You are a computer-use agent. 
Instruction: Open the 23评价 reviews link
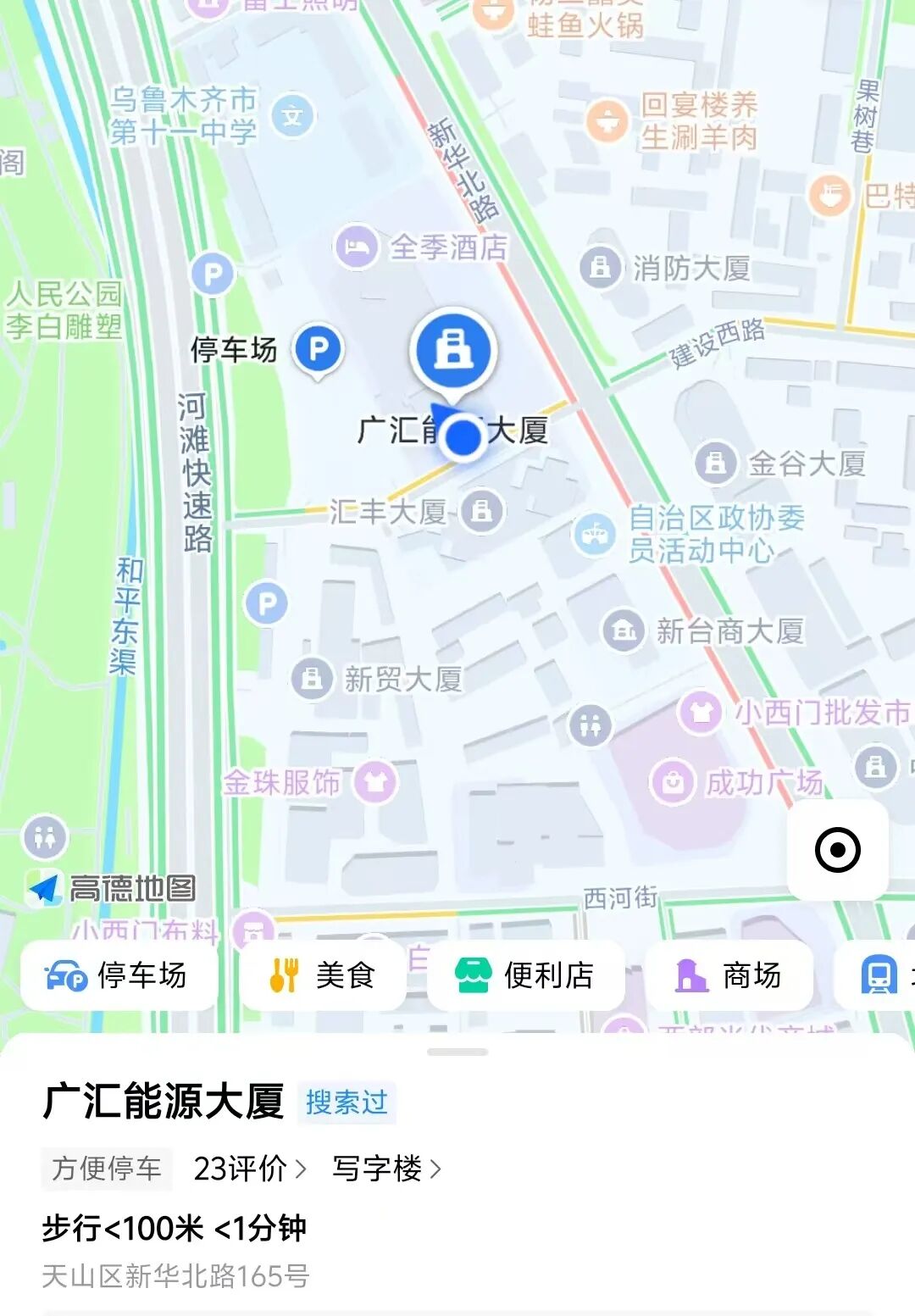click(x=249, y=1169)
